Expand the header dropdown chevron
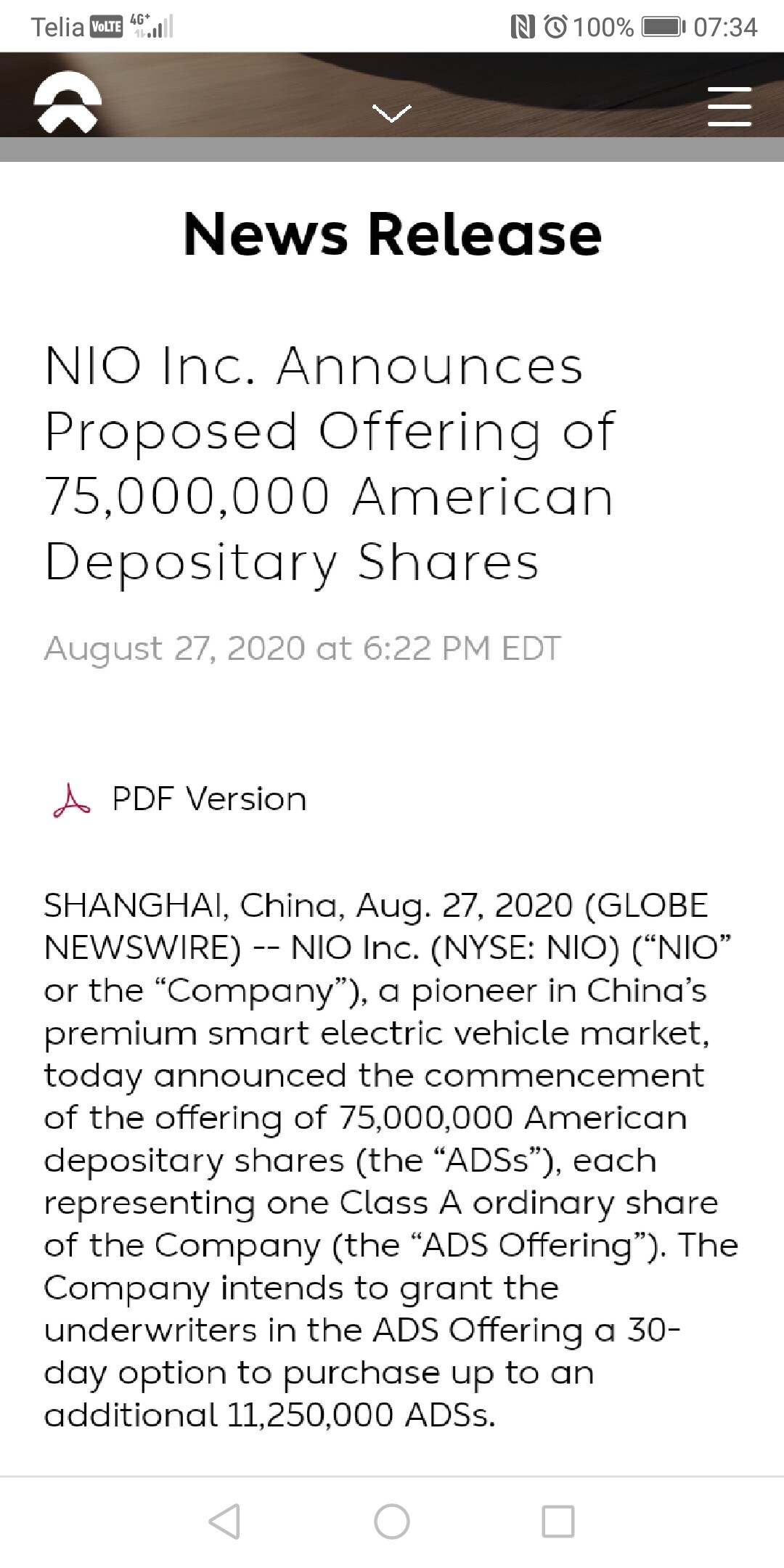 tap(391, 113)
